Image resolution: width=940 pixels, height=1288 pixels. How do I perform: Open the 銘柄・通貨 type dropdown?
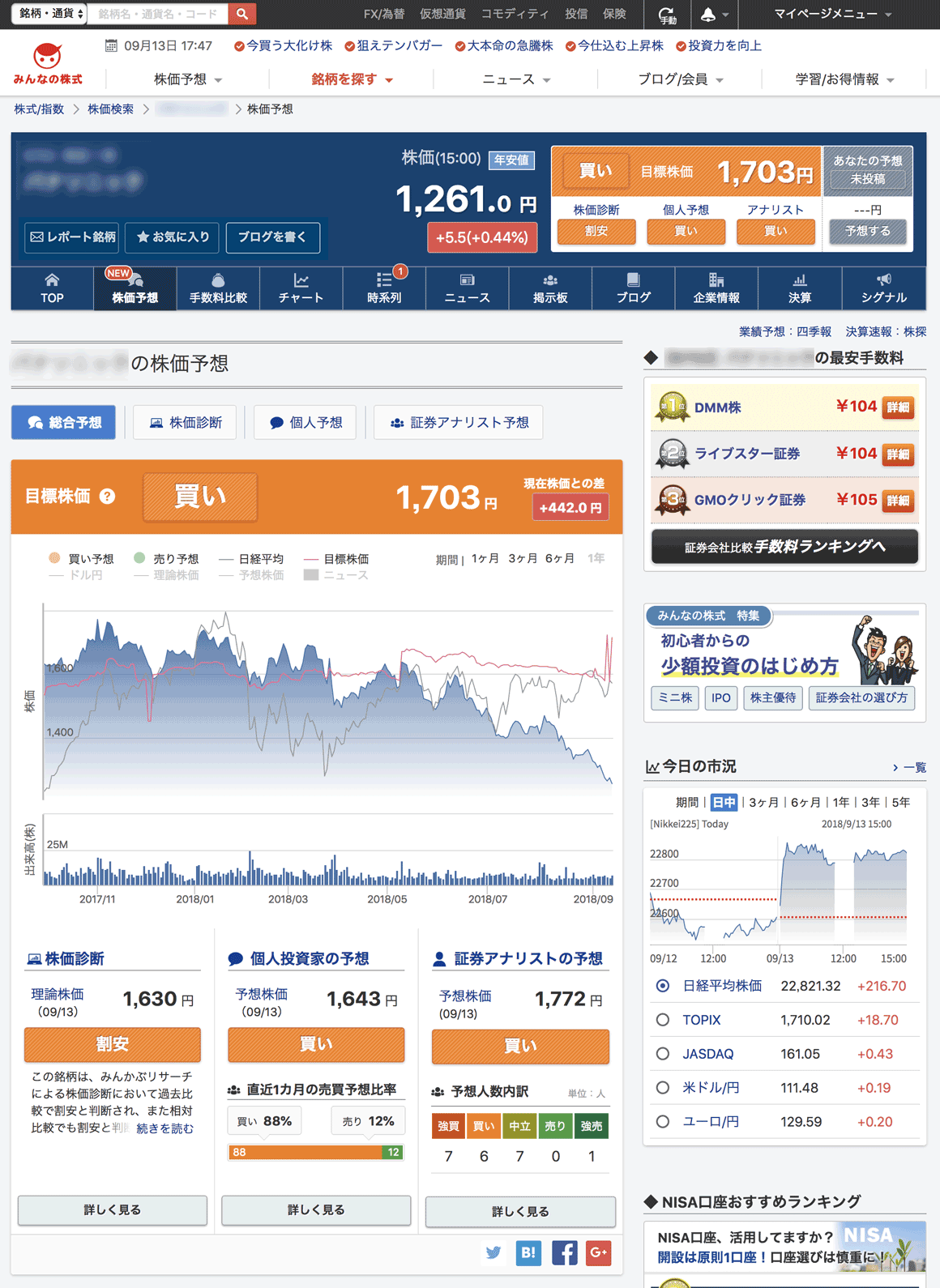pos(49,14)
